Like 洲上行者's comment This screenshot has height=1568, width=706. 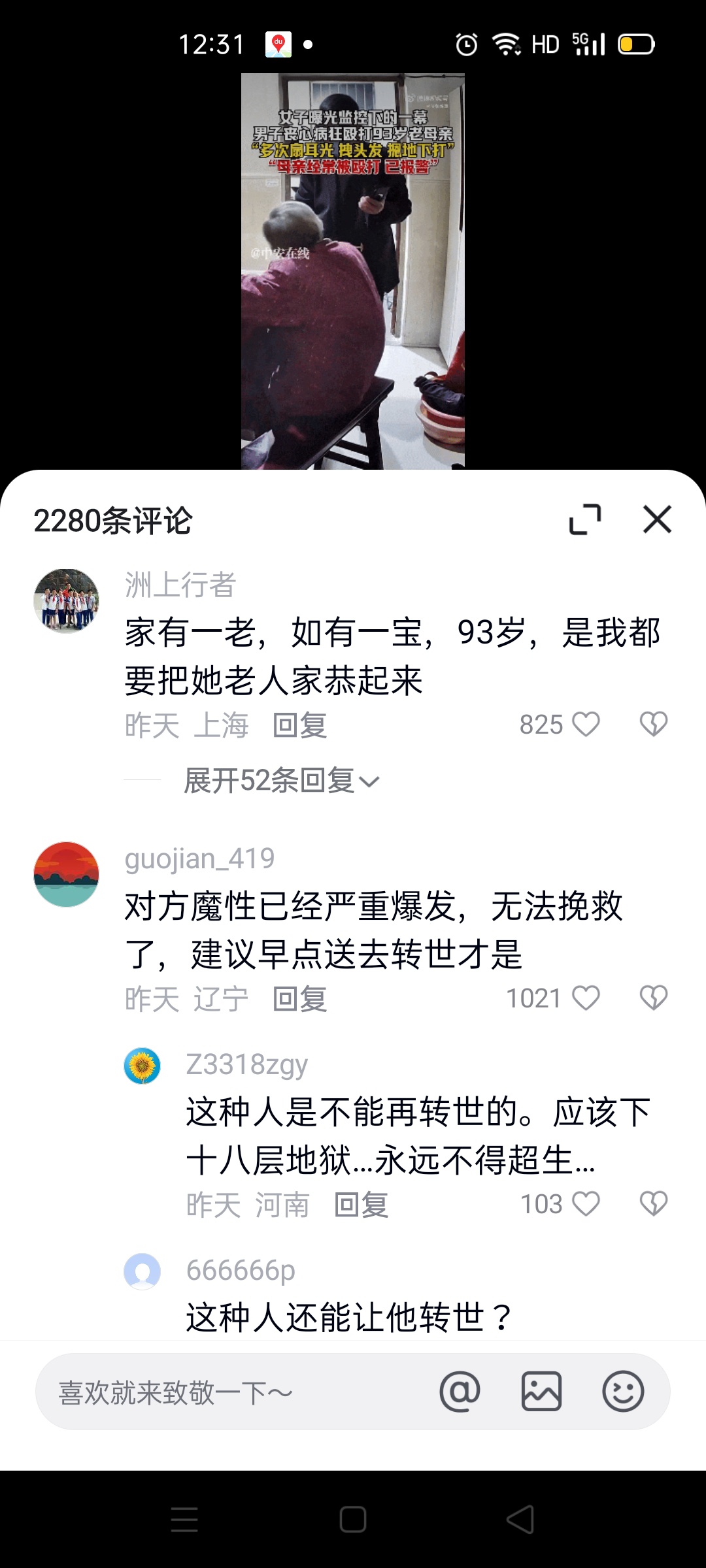click(x=586, y=724)
